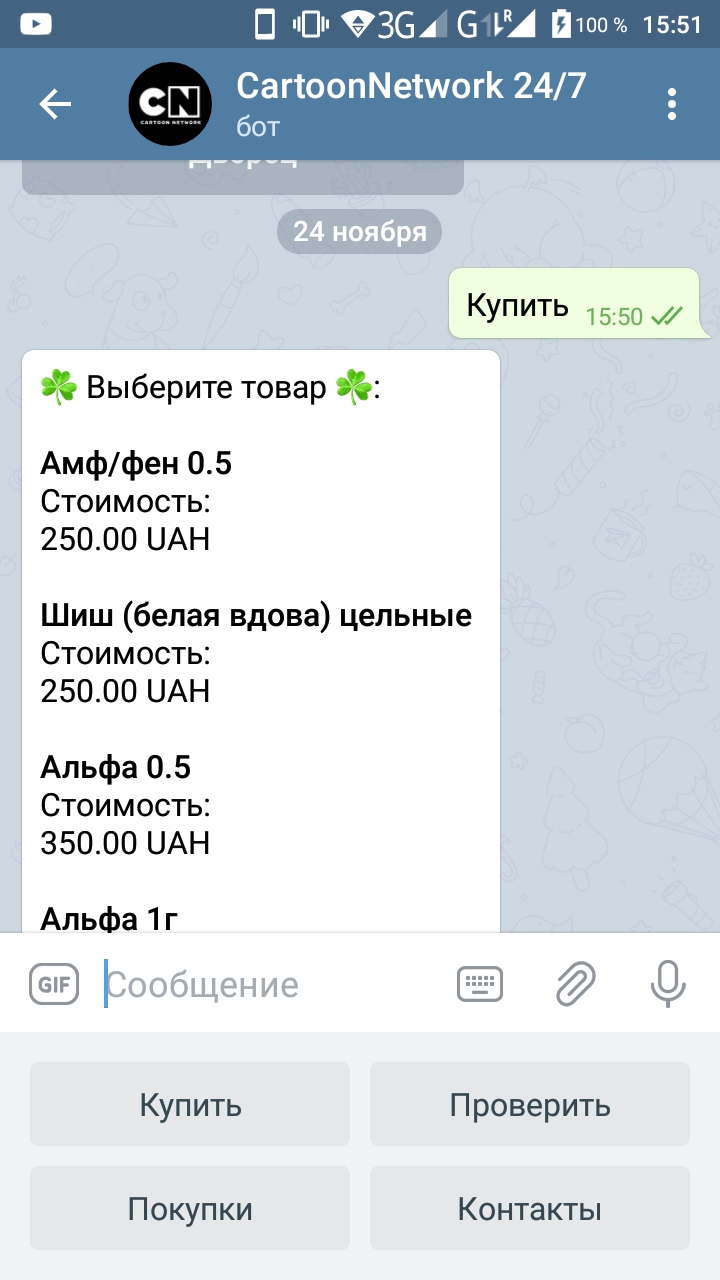Tap the Проверить keyboard button
The width and height of the screenshot is (720, 1280).
[530, 1104]
